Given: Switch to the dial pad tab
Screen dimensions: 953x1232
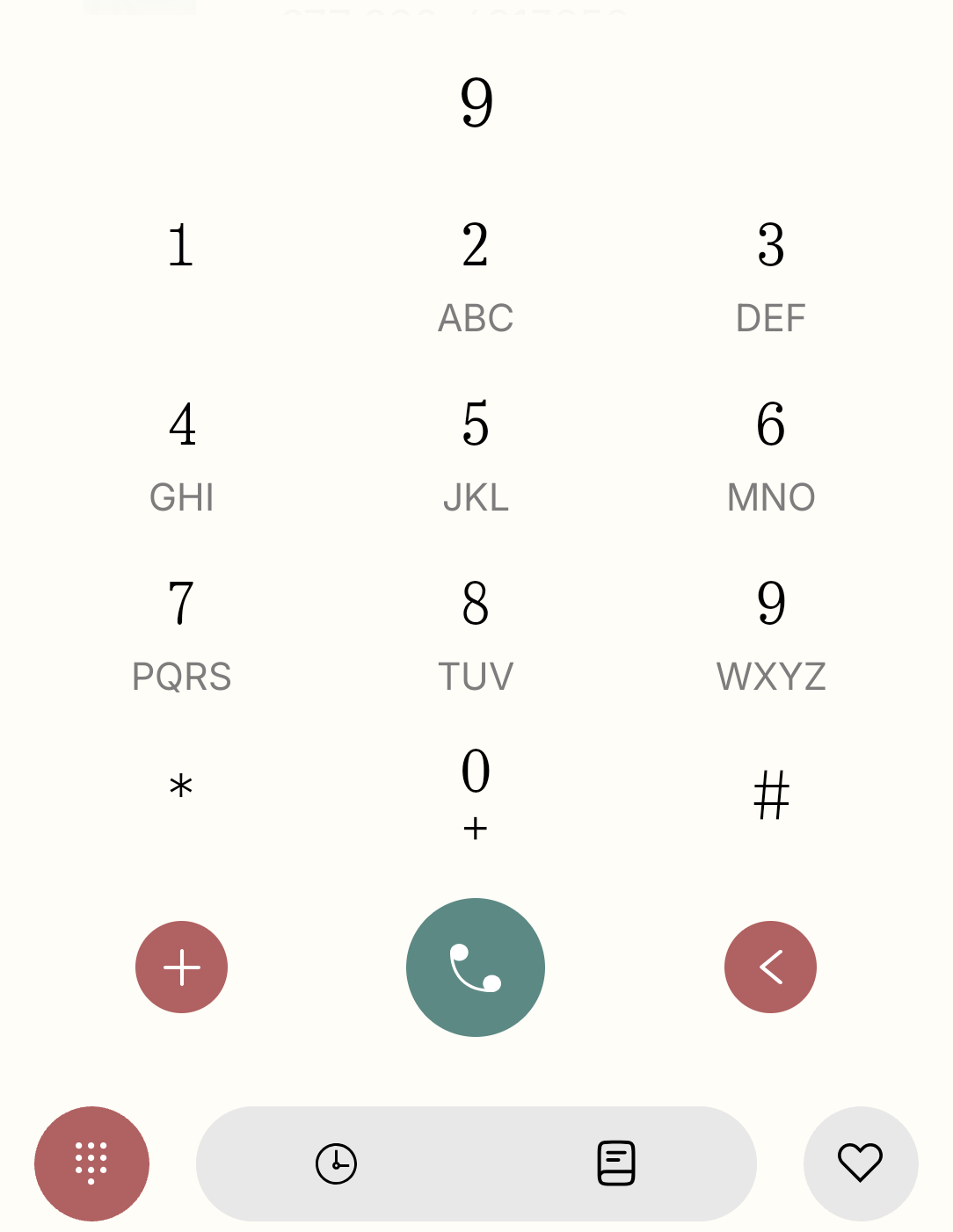Looking at the screenshot, I should 92,1163.
